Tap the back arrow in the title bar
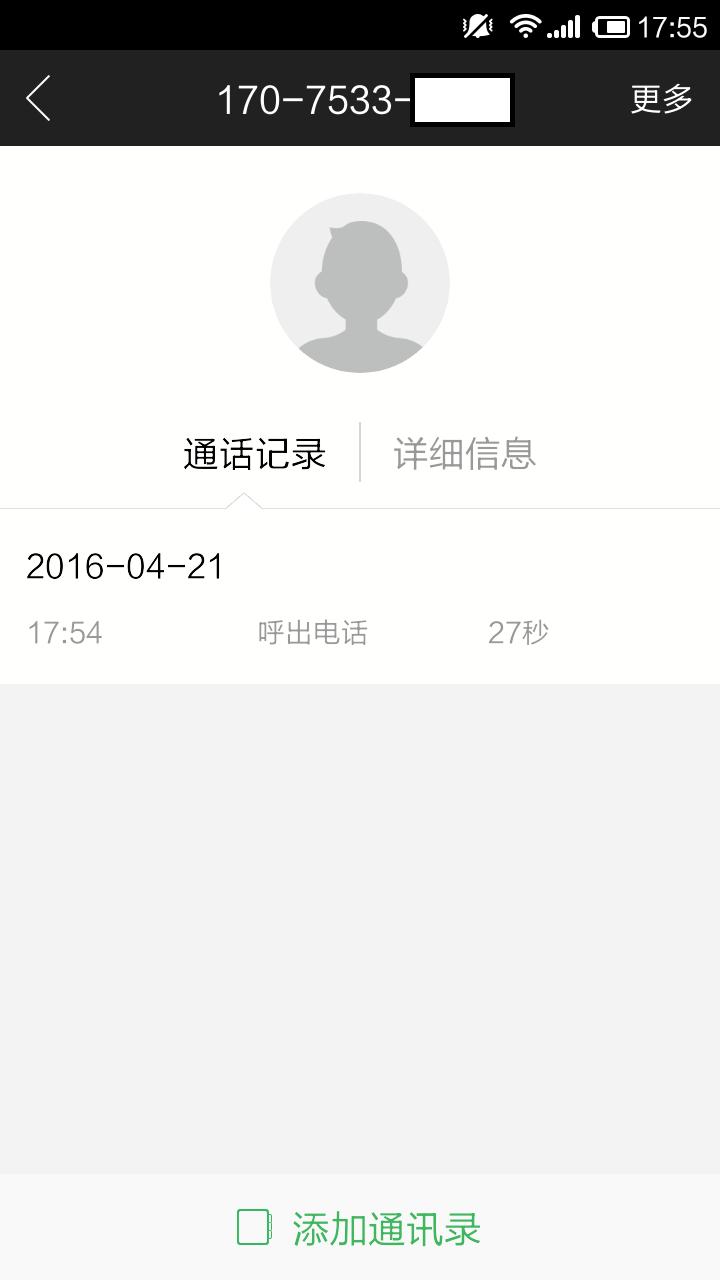Image resolution: width=720 pixels, height=1280 pixels. coord(38,97)
